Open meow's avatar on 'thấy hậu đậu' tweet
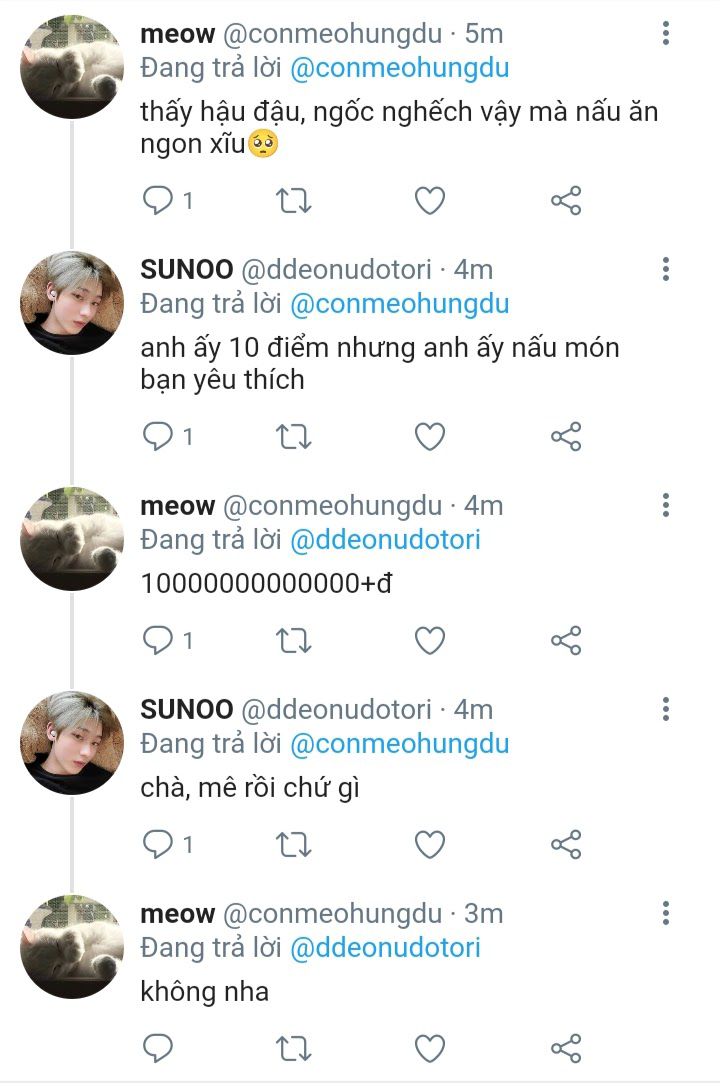 [72, 67]
